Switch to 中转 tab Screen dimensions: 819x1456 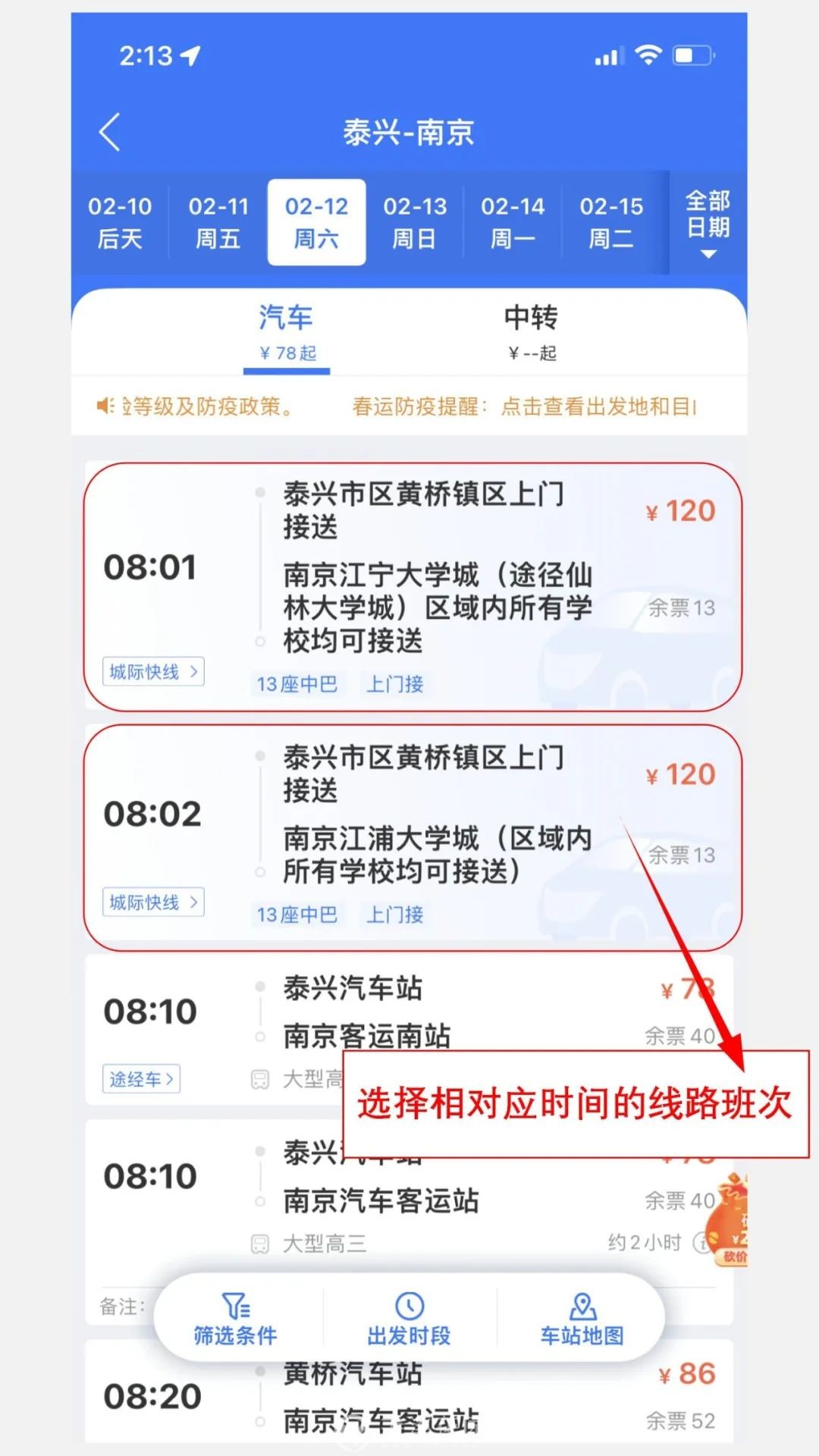[x=532, y=331]
